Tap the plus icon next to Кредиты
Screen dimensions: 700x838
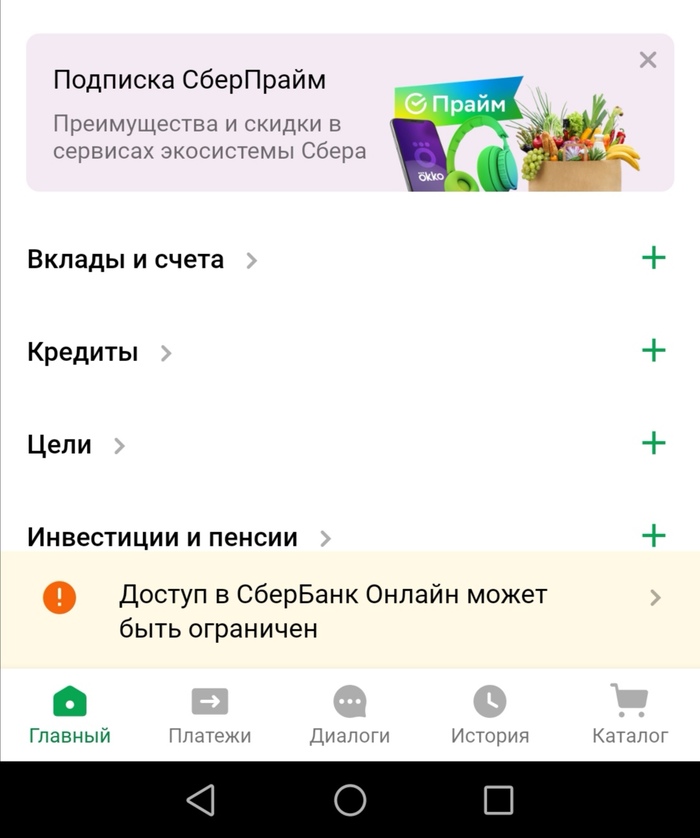coord(653,350)
